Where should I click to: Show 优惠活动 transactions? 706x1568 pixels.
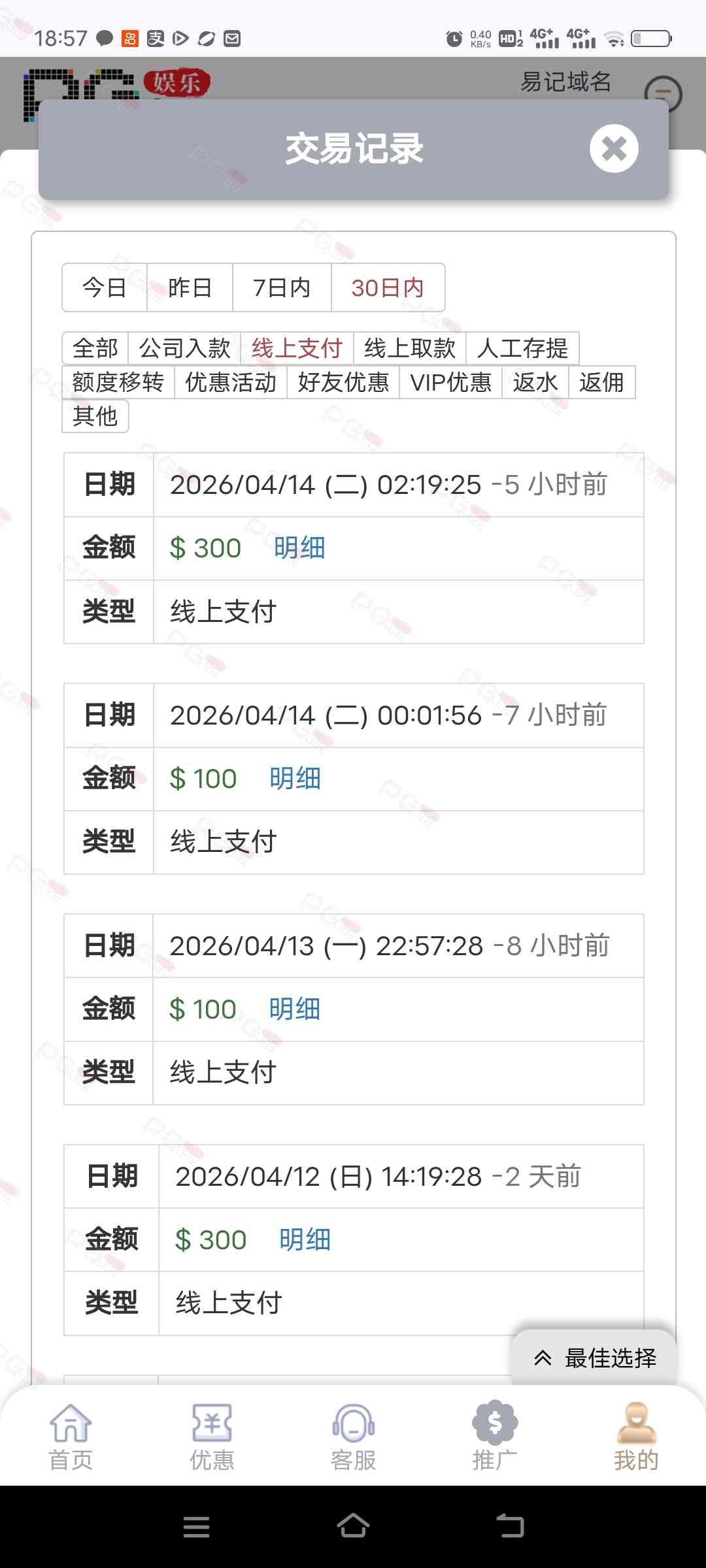[x=230, y=382]
